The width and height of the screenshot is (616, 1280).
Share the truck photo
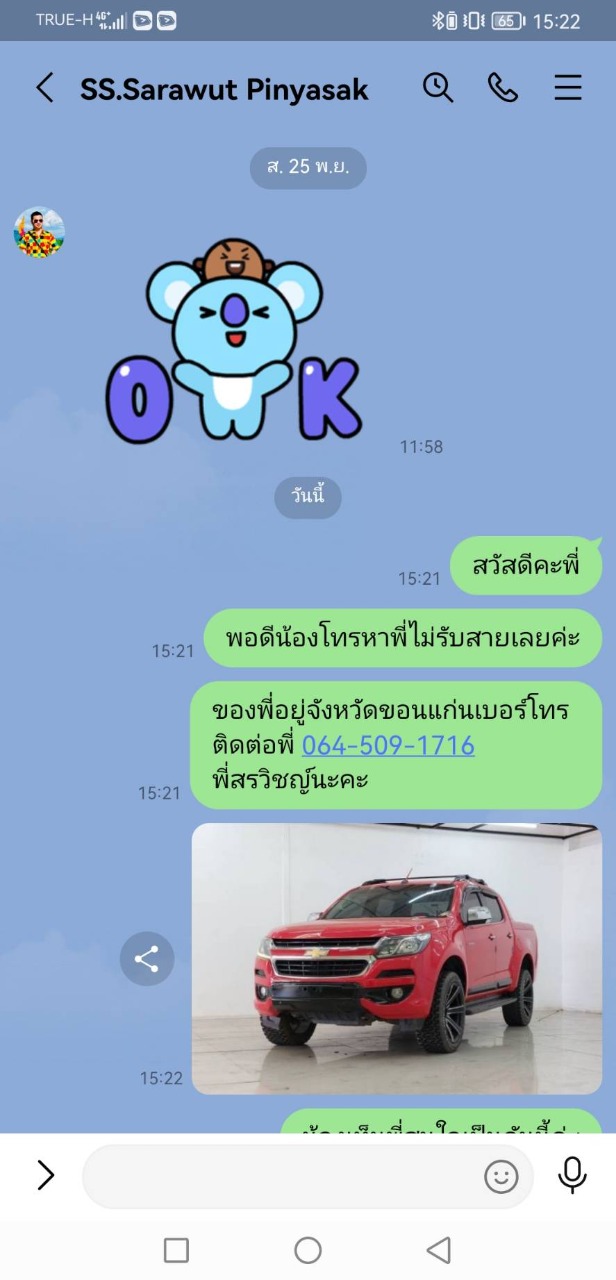[x=147, y=960]
